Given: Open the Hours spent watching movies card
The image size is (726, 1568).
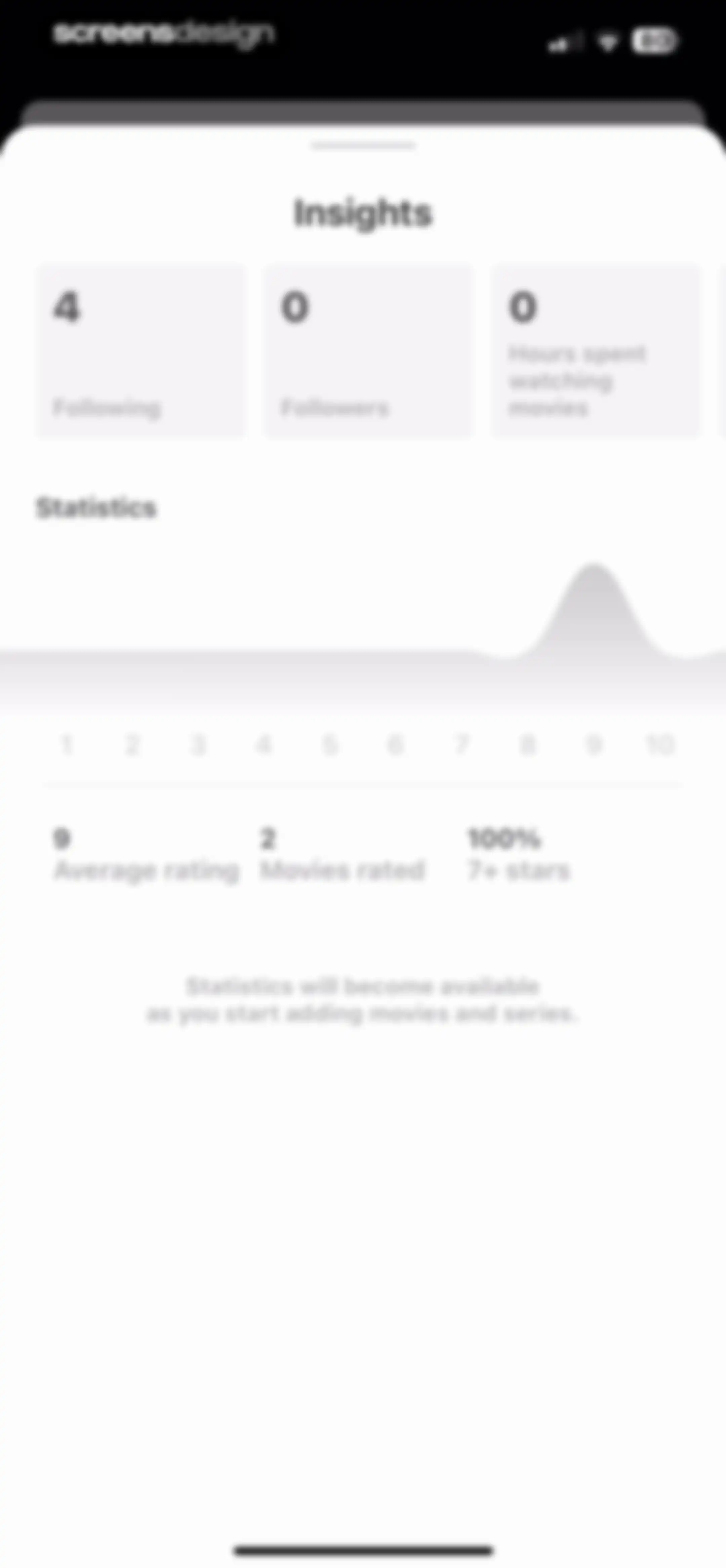Looking at the screenshot, I should click(x=596, y=351).
